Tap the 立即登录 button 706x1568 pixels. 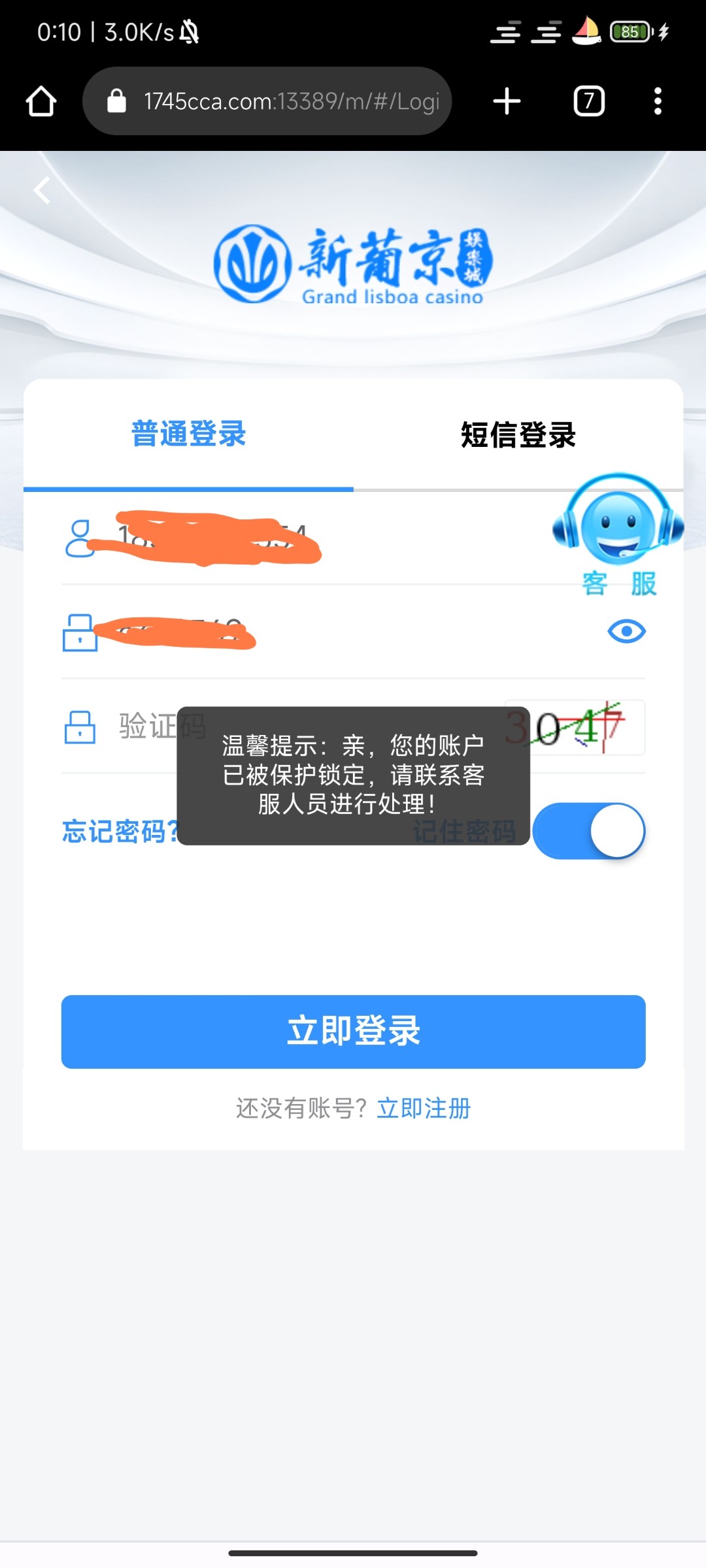(x=353, y=1032)
